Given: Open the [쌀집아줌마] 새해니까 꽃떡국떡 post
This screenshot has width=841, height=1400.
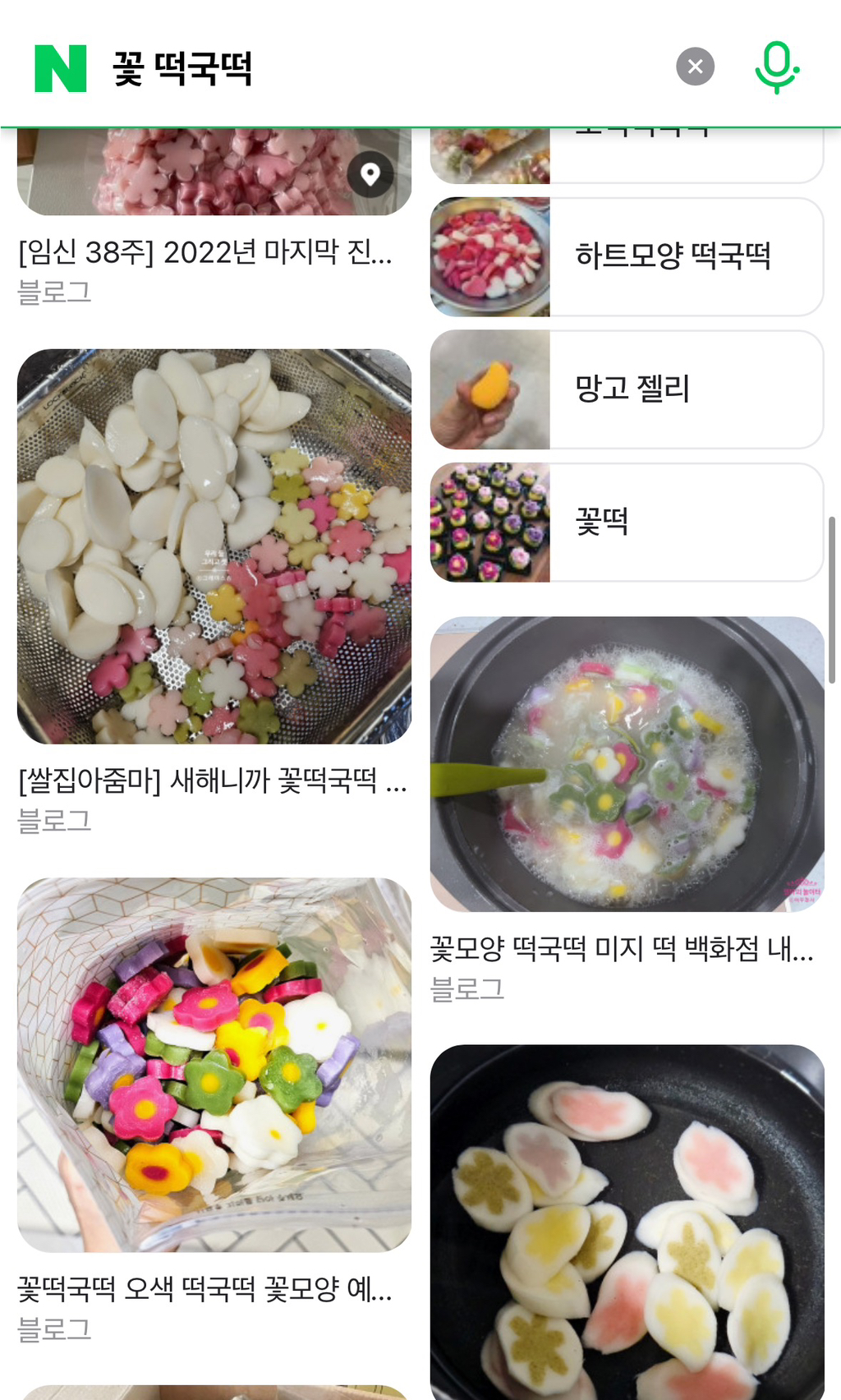Looking at the screenshot, I should (212, 783).
